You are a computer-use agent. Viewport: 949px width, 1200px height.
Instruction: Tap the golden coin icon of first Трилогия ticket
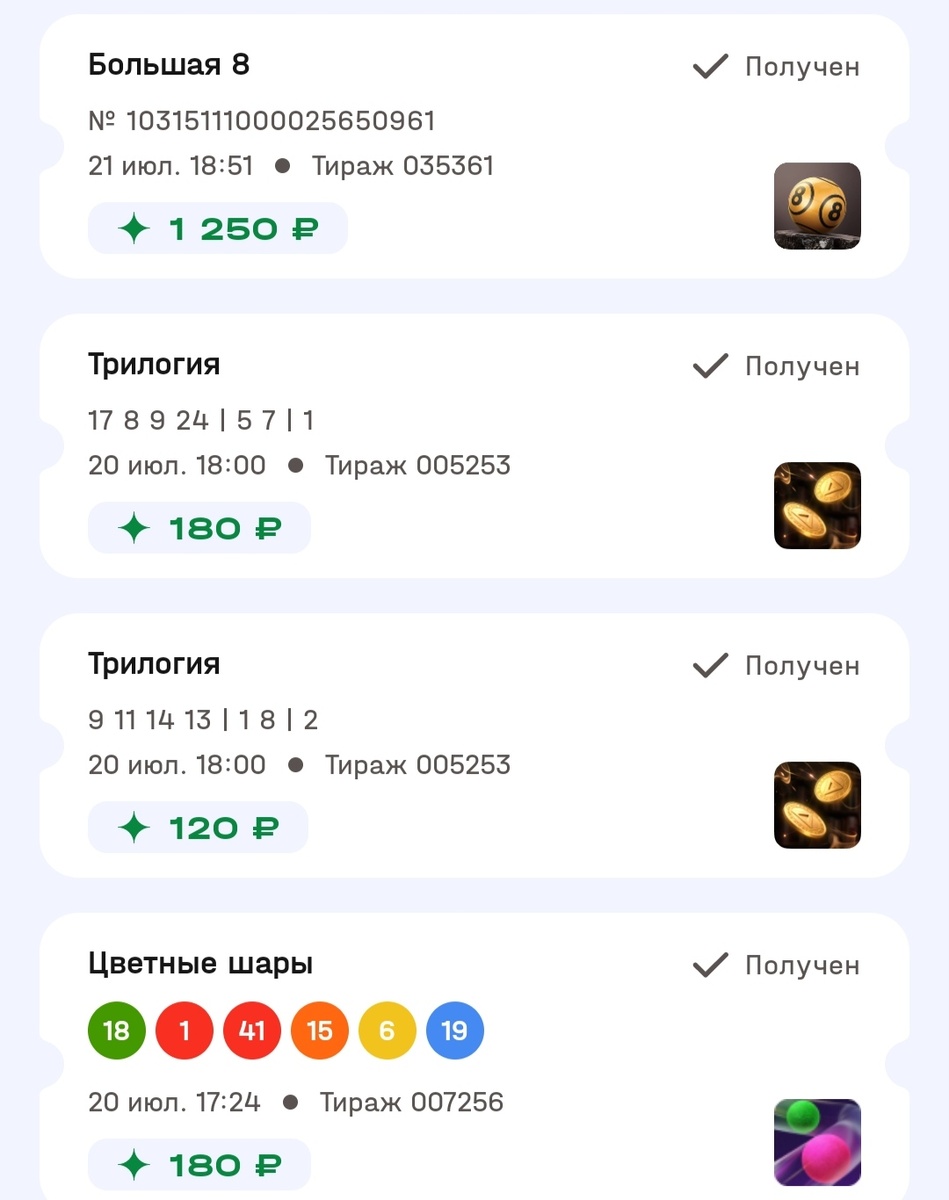click(817, 505)
